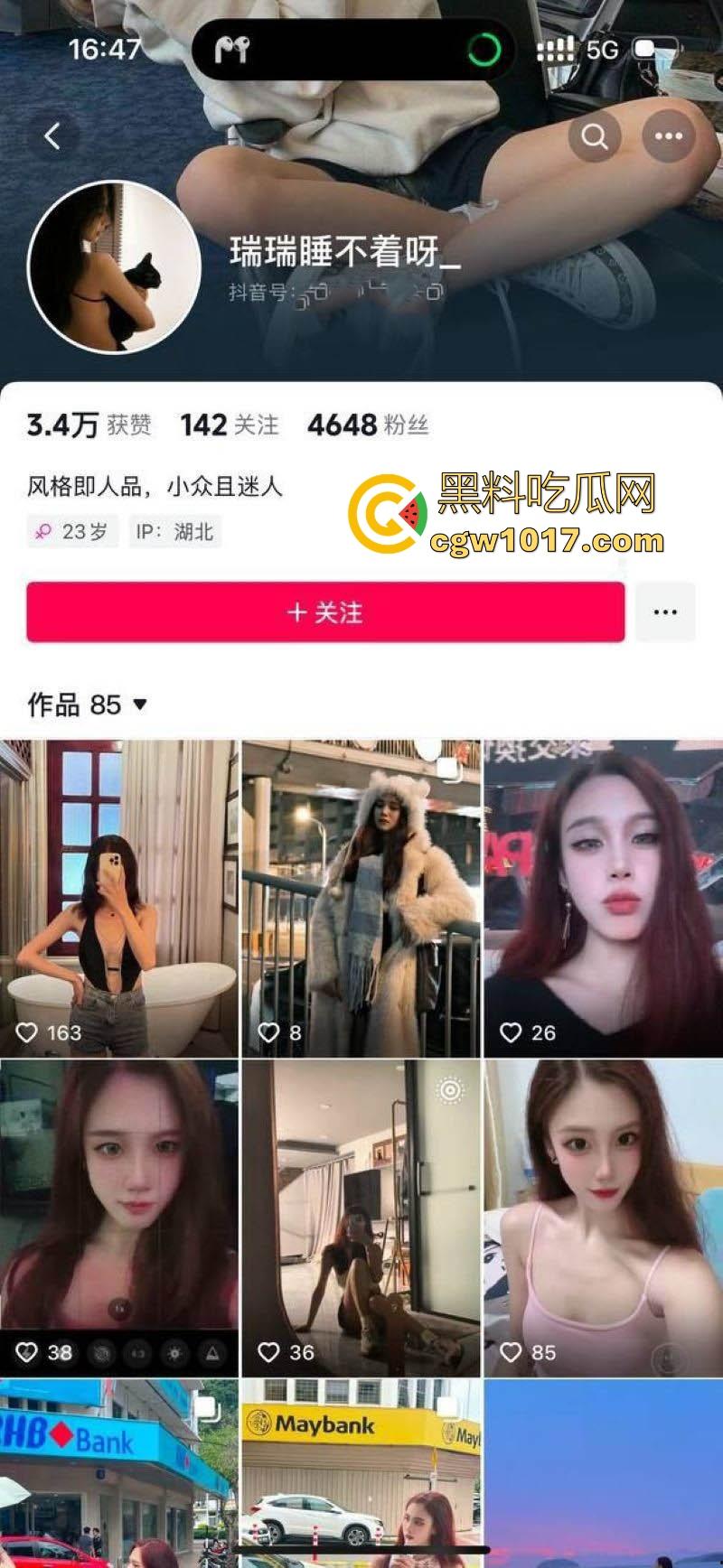
Task: Tap the red 关注 follow button
Action: 325,611
